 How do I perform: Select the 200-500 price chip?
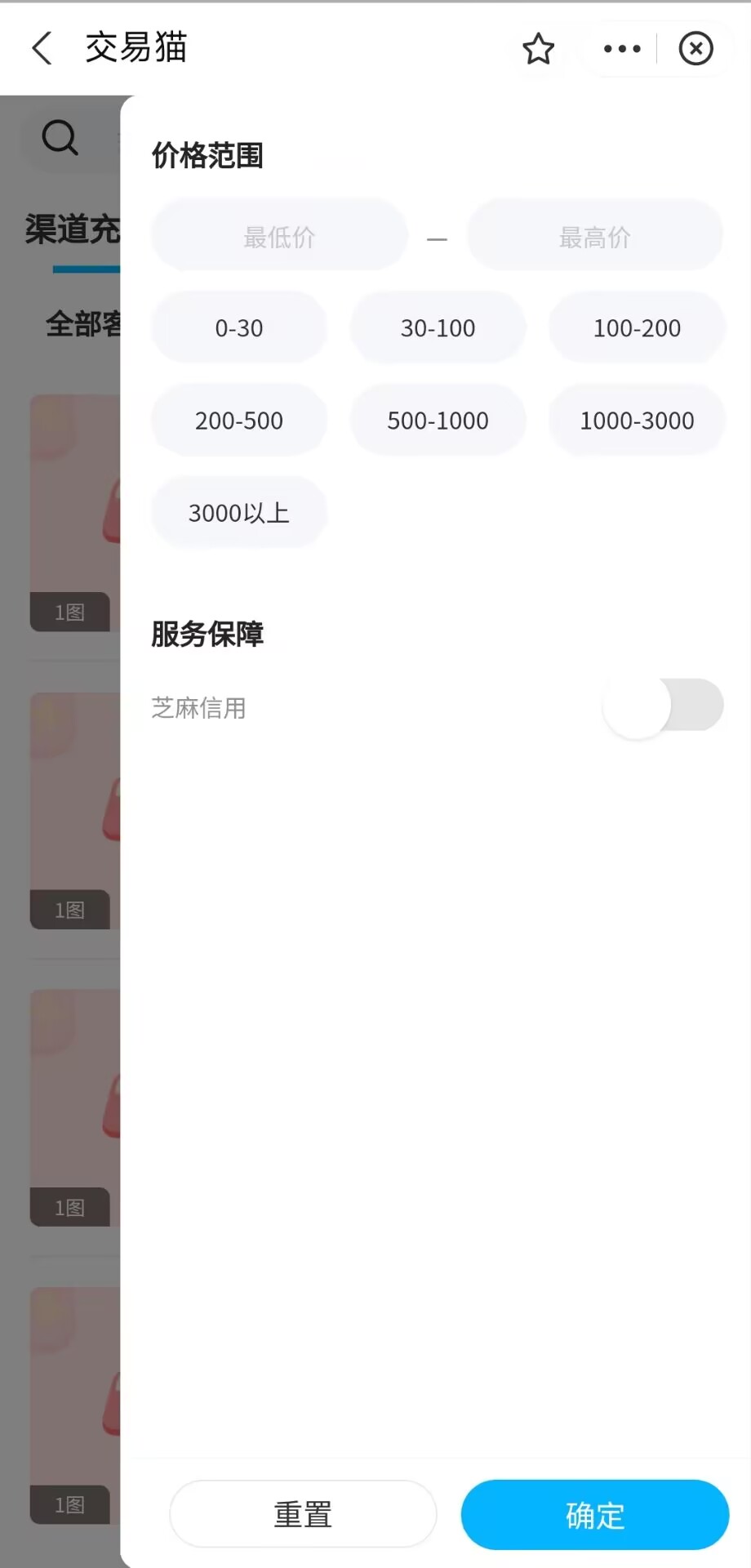pos(238,421)
